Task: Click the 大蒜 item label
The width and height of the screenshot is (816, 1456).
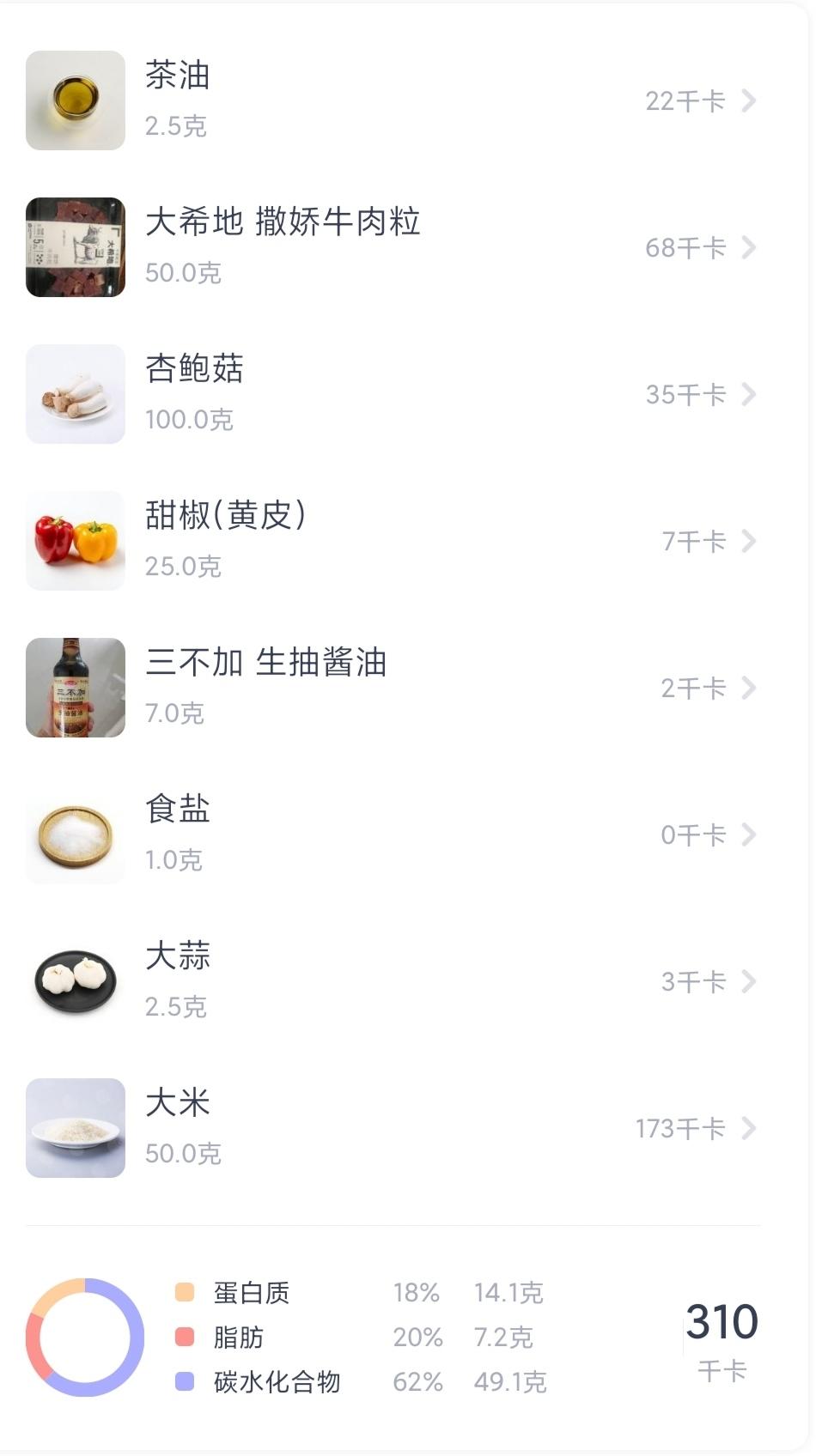Action: coord(177,957)
